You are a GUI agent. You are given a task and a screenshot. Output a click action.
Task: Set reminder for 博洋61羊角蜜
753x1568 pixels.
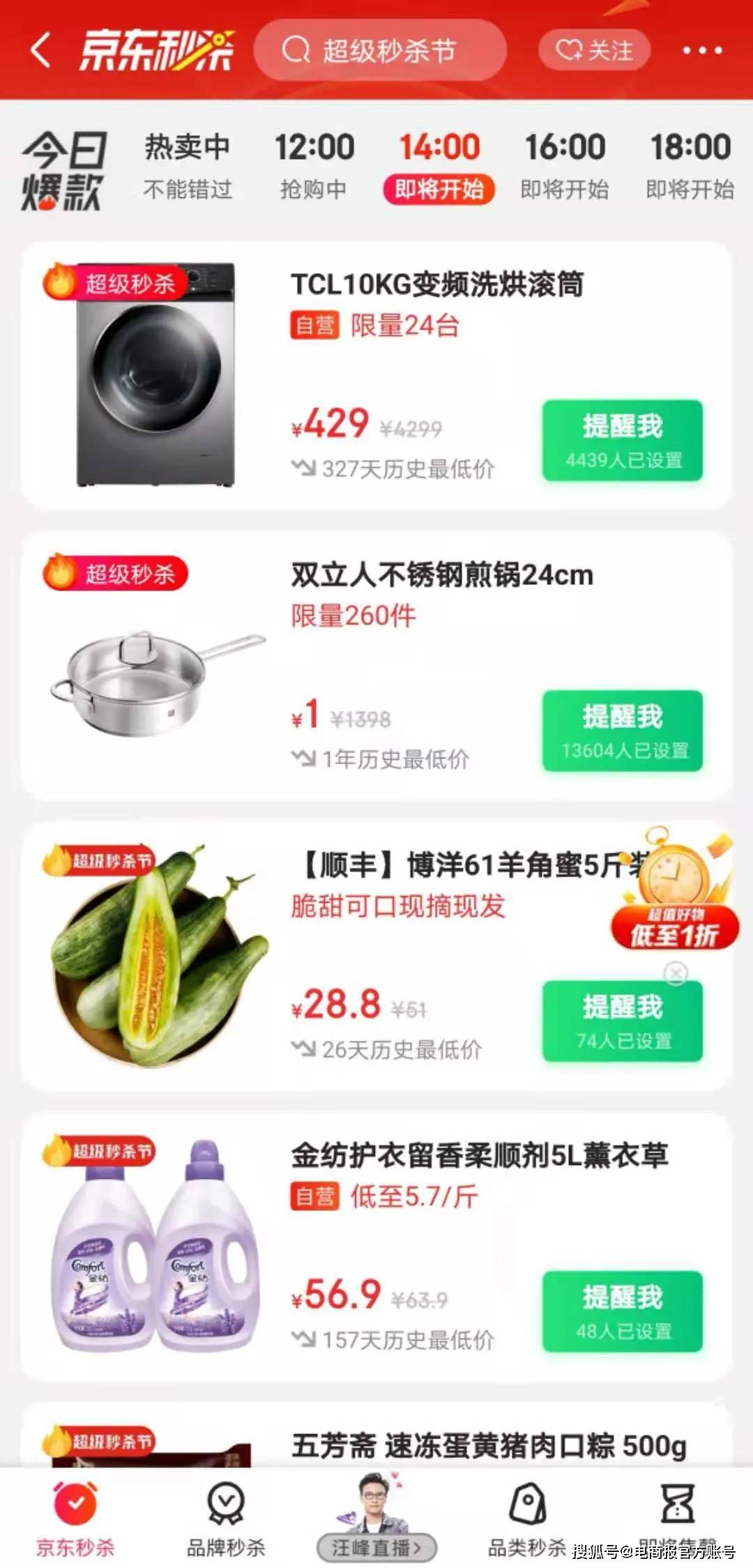point(623,1021)
